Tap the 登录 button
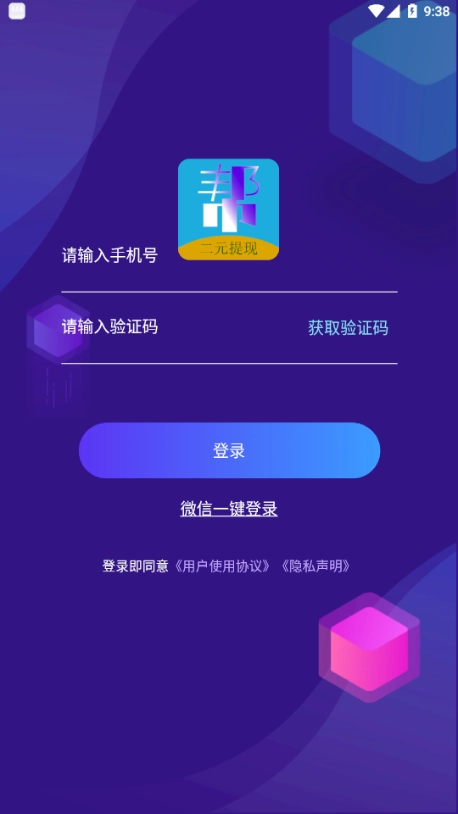This screenshot has height=814, width=458. pos(229,450)
